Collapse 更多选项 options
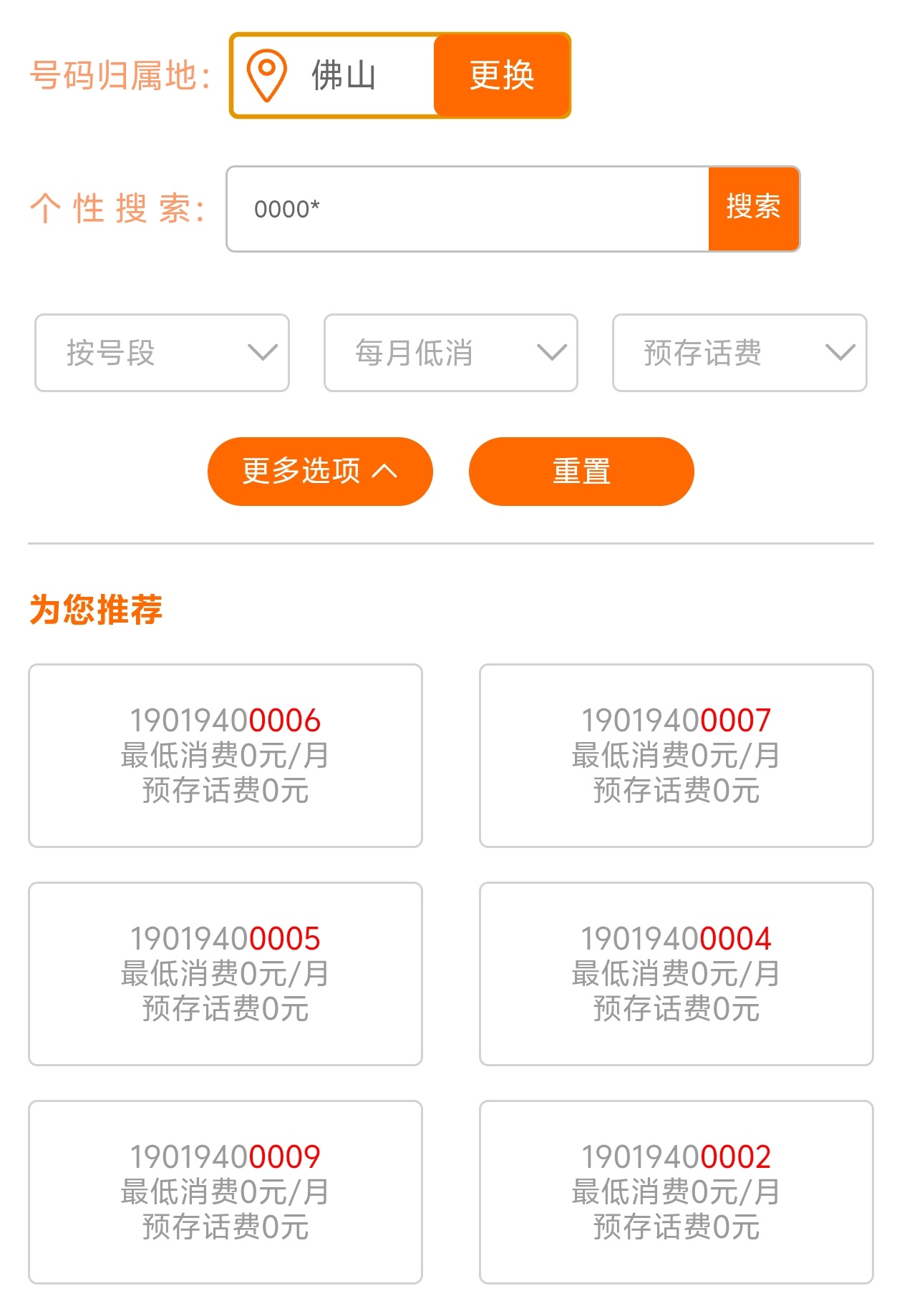Image resolution: width=902 pixels, height=1316 pixels. pyautogui.click(x=320, y=472)
